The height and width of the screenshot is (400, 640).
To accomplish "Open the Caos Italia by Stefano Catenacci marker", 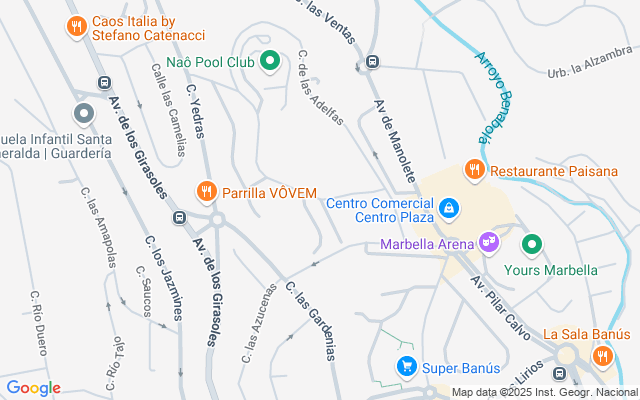I will 75,26.
